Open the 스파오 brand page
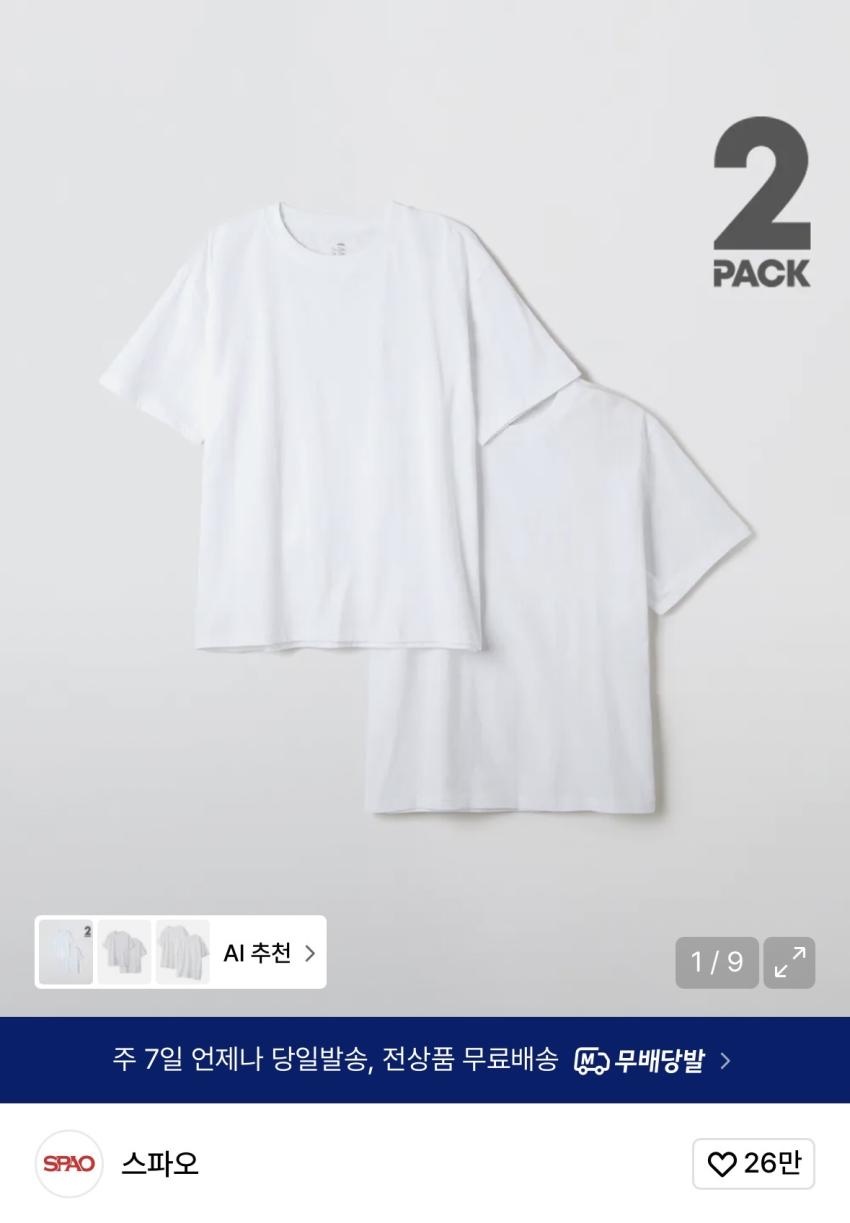 point(159,1164)
